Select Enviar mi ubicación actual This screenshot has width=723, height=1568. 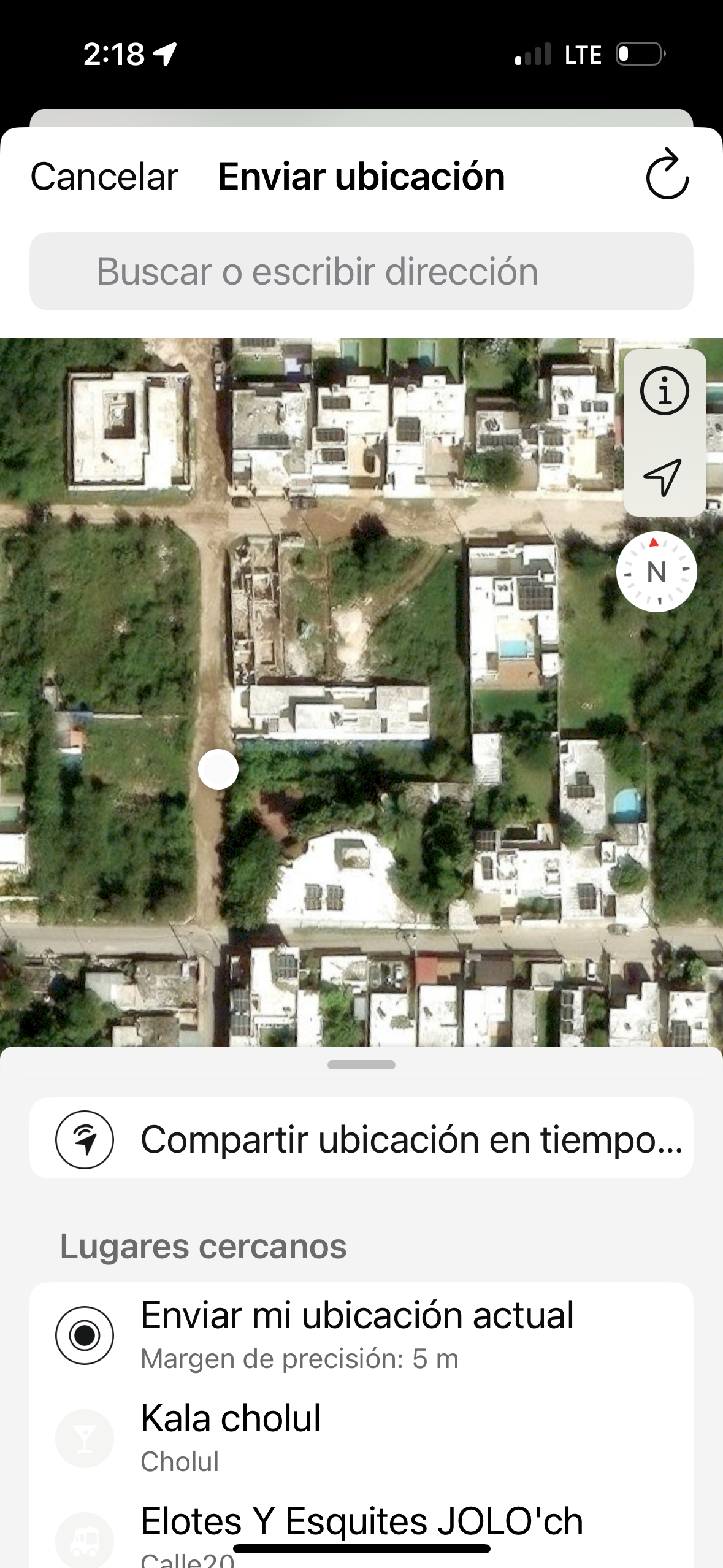coord(361,1334)
